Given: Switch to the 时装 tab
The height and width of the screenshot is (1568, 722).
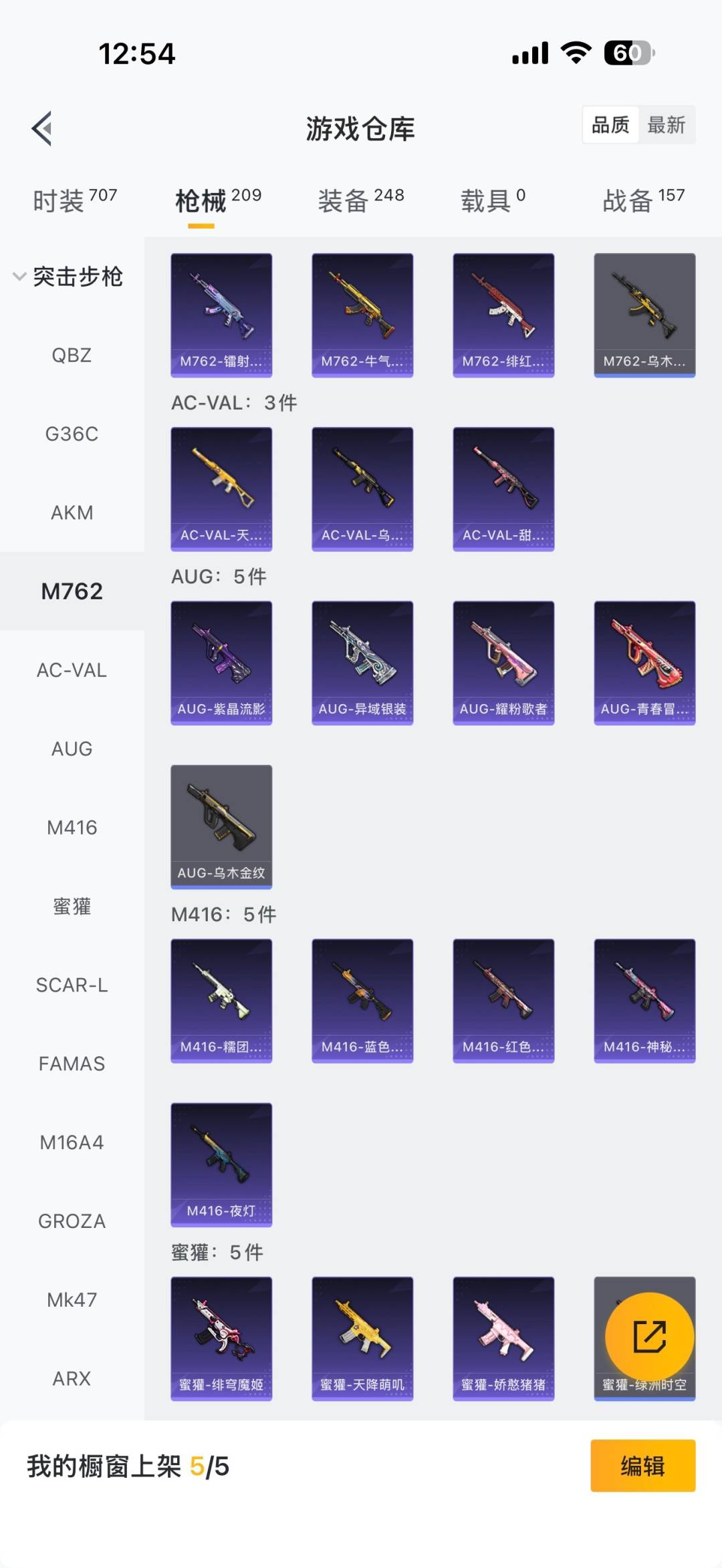Looking at the screenshot, I should click(74, 200).
